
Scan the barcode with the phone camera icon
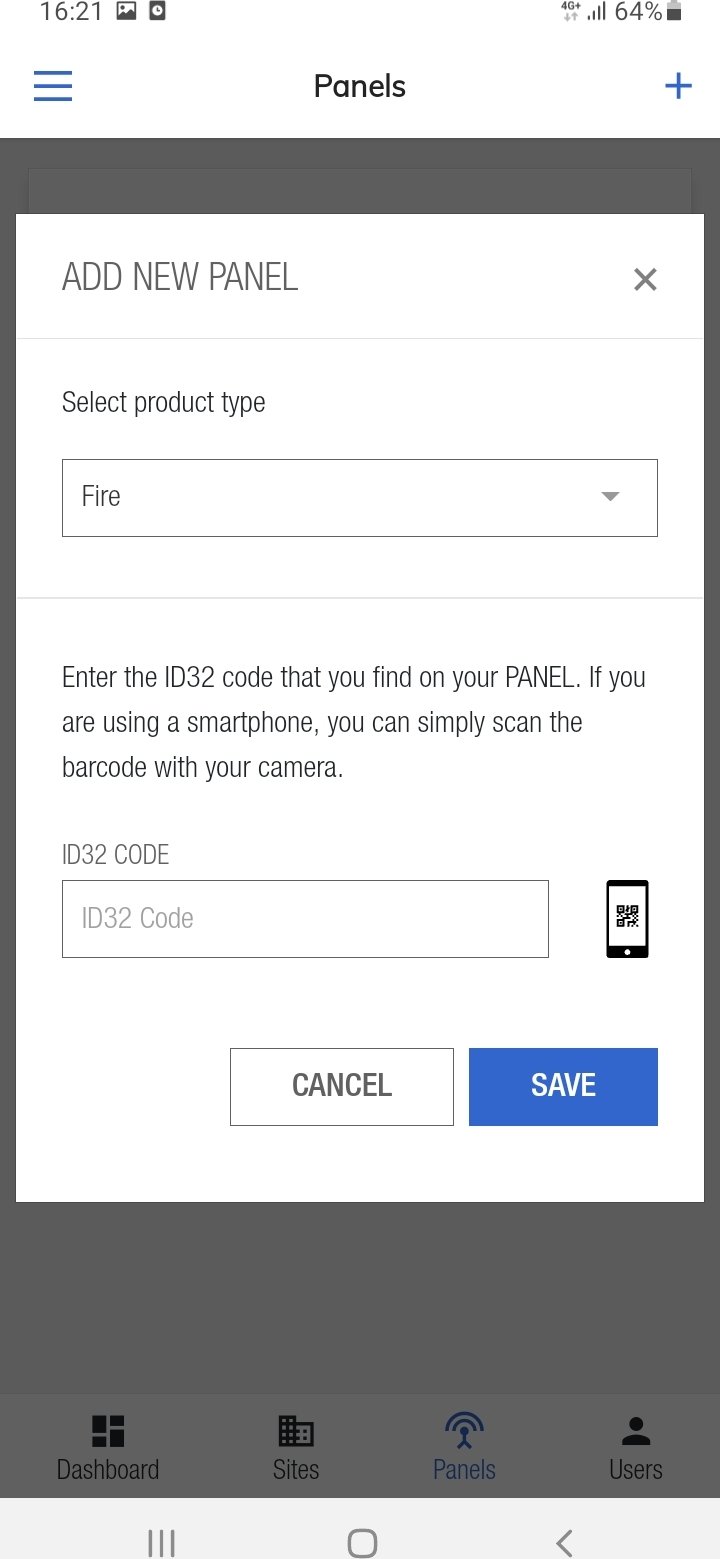coord(627,919)
